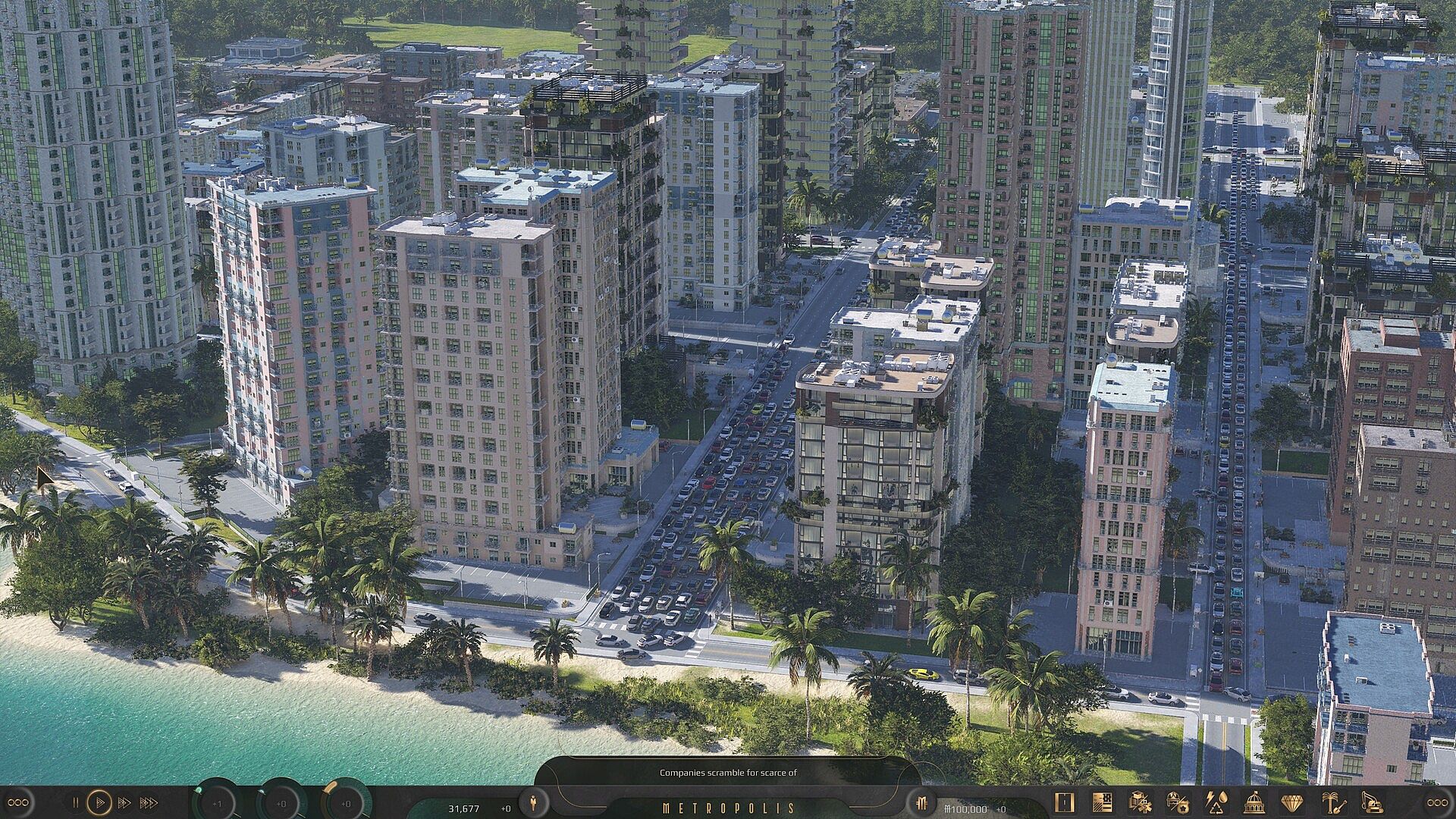This screenshot has height=819, width=1456.
Task: Open the Metropolis city title panel
Action: click(728, 808)
